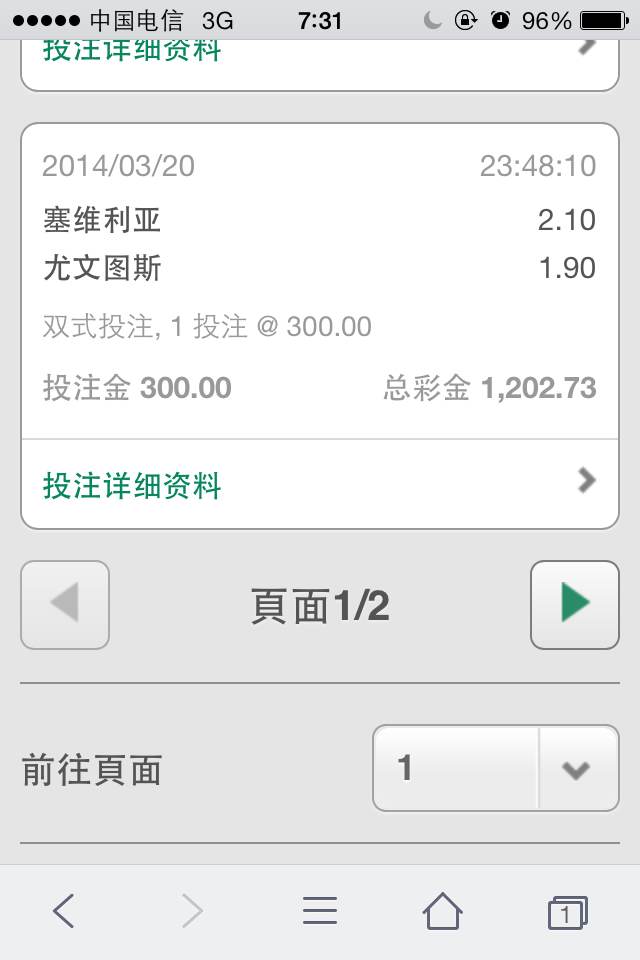Go forward in the browser

(192, 911)
